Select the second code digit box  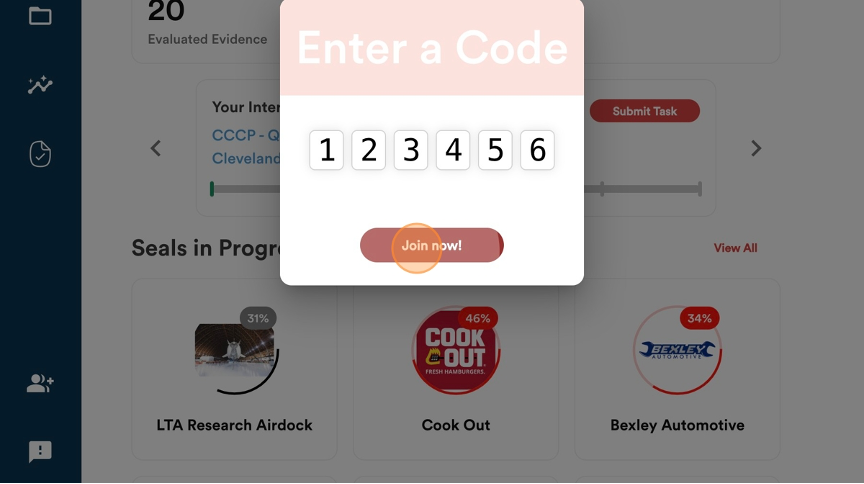click(x=368, y=150)
